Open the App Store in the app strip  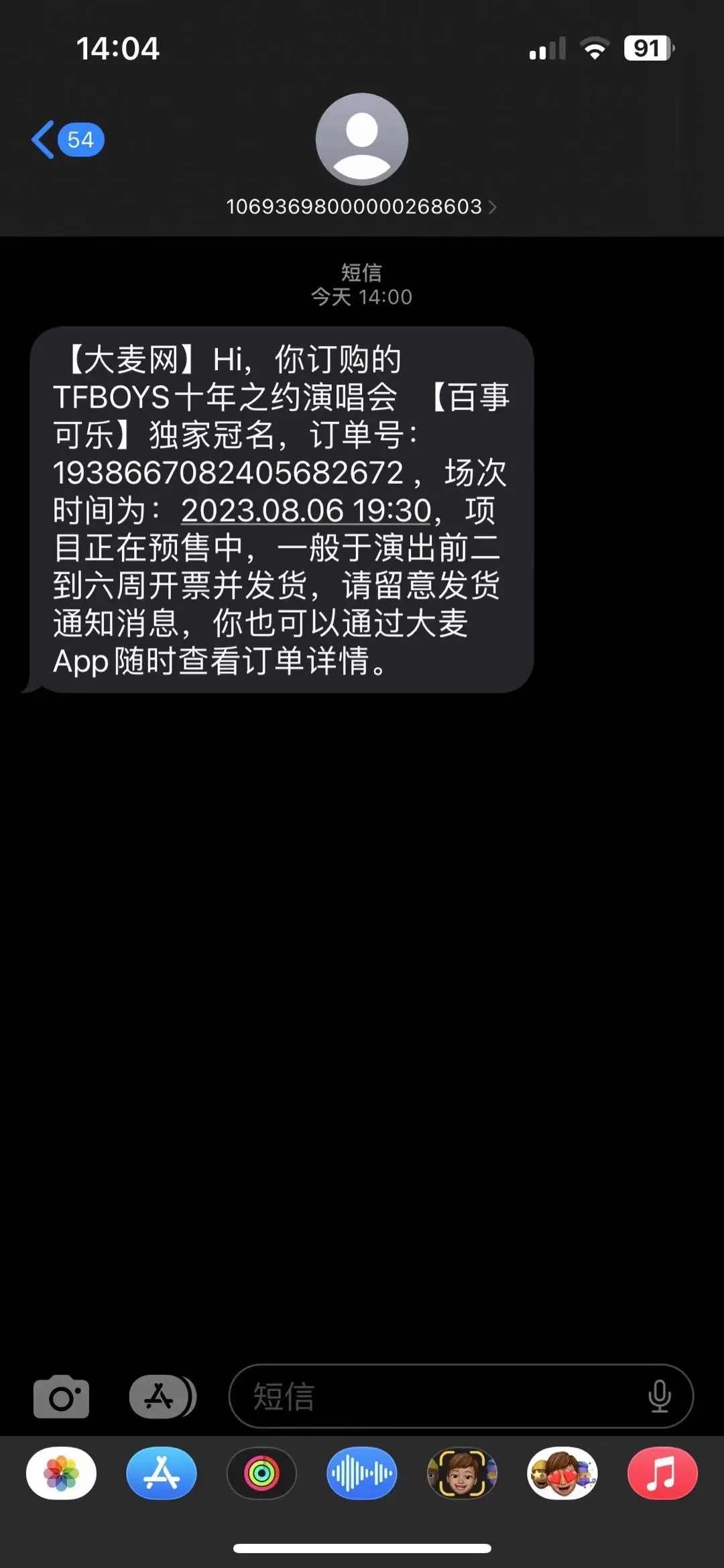coord(162,1473)
